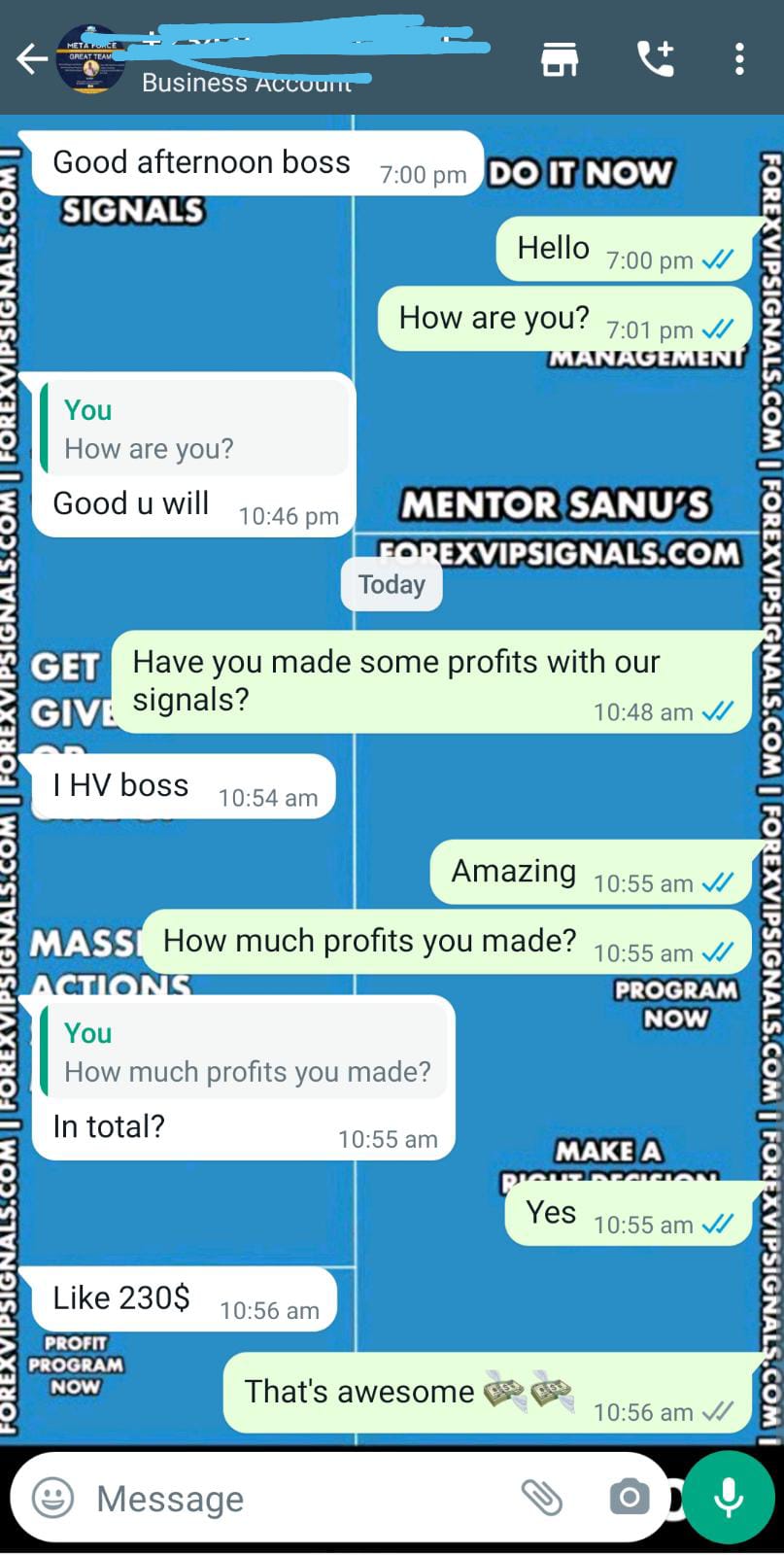Tap the voice message microphone button
This screenshot has height=1555, width=784.
[x=729, y=1498]
